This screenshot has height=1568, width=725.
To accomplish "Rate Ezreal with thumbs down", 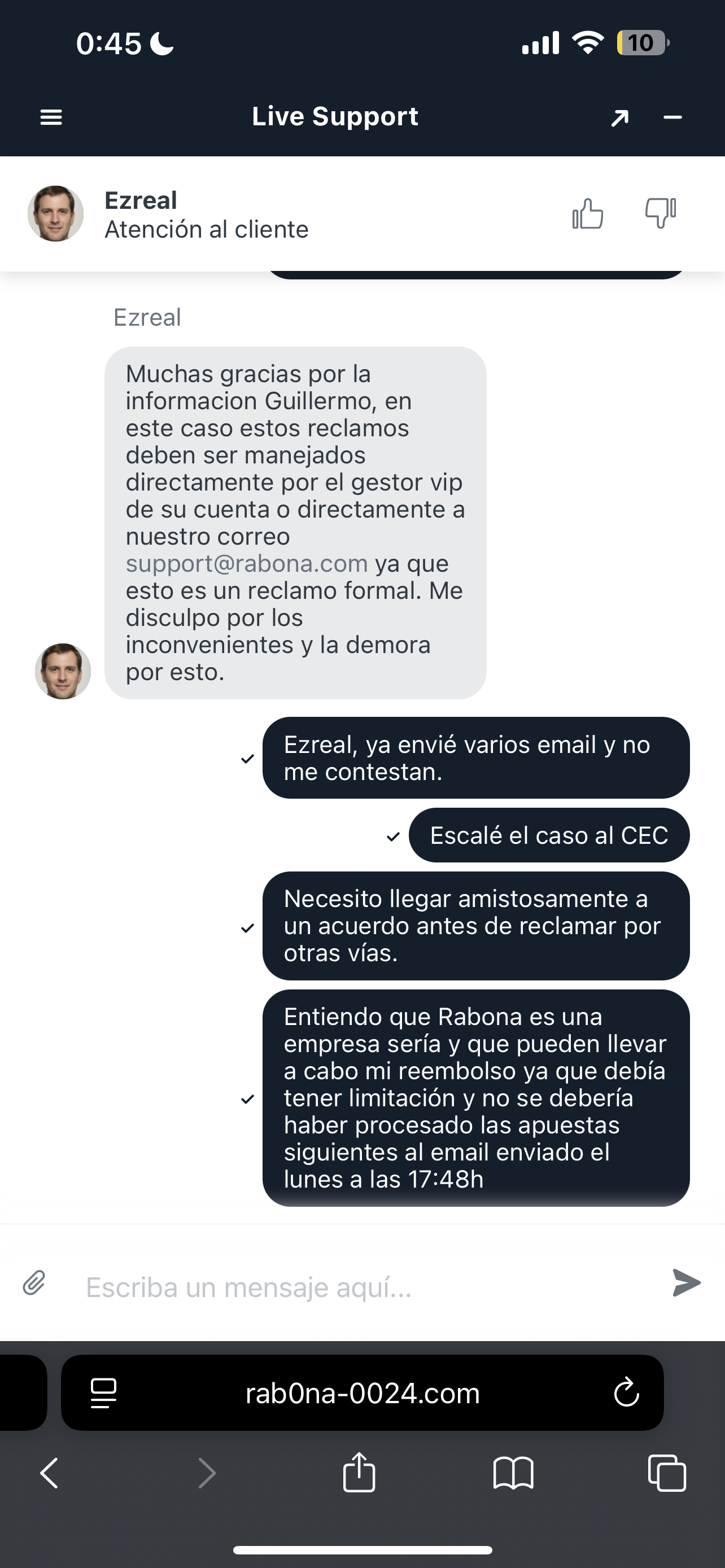I will pos(660,213).
